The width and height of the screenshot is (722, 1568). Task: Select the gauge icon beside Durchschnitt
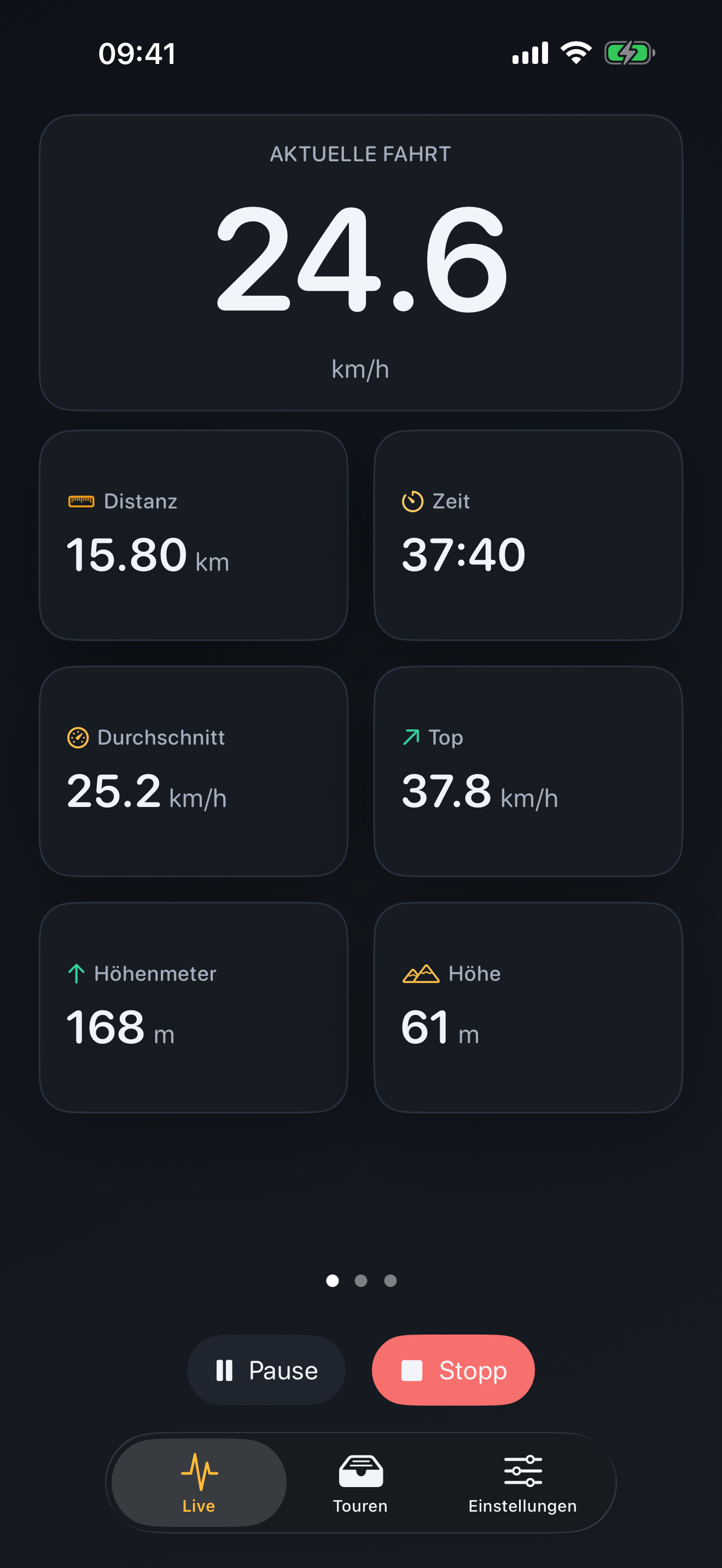[x=78, y=737]
